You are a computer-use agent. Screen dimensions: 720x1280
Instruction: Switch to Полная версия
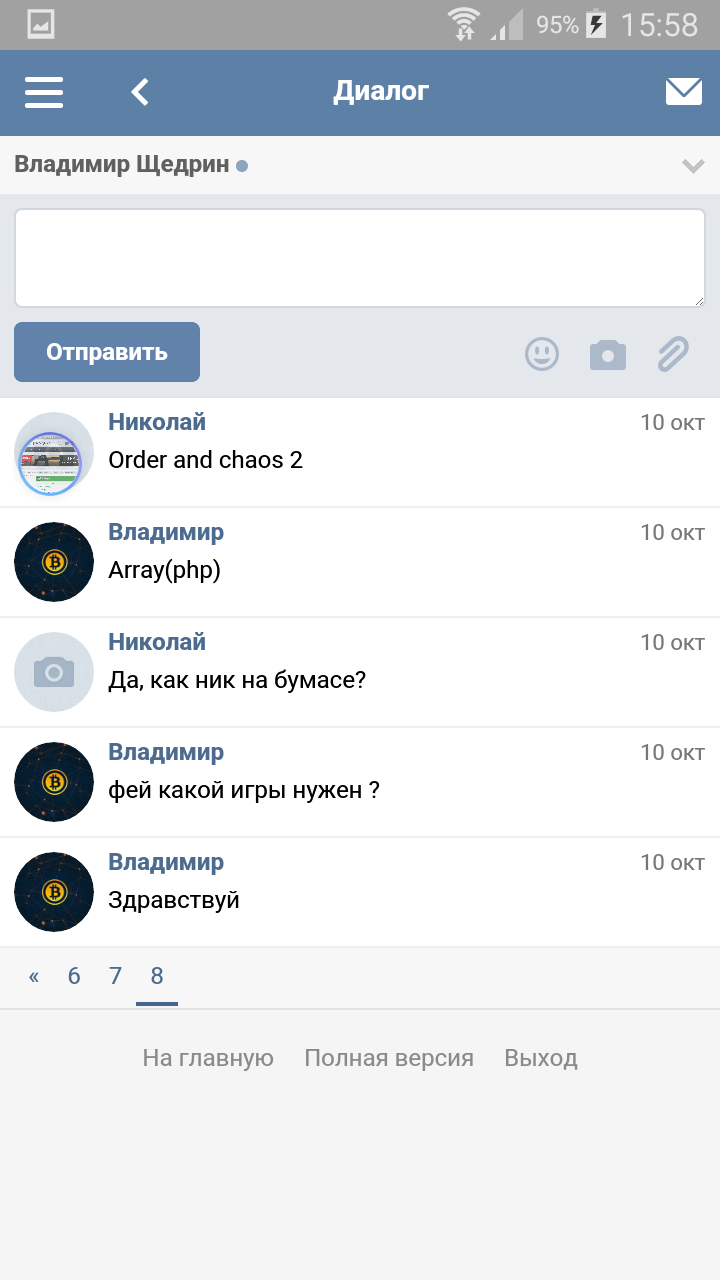coord(389,1058)
